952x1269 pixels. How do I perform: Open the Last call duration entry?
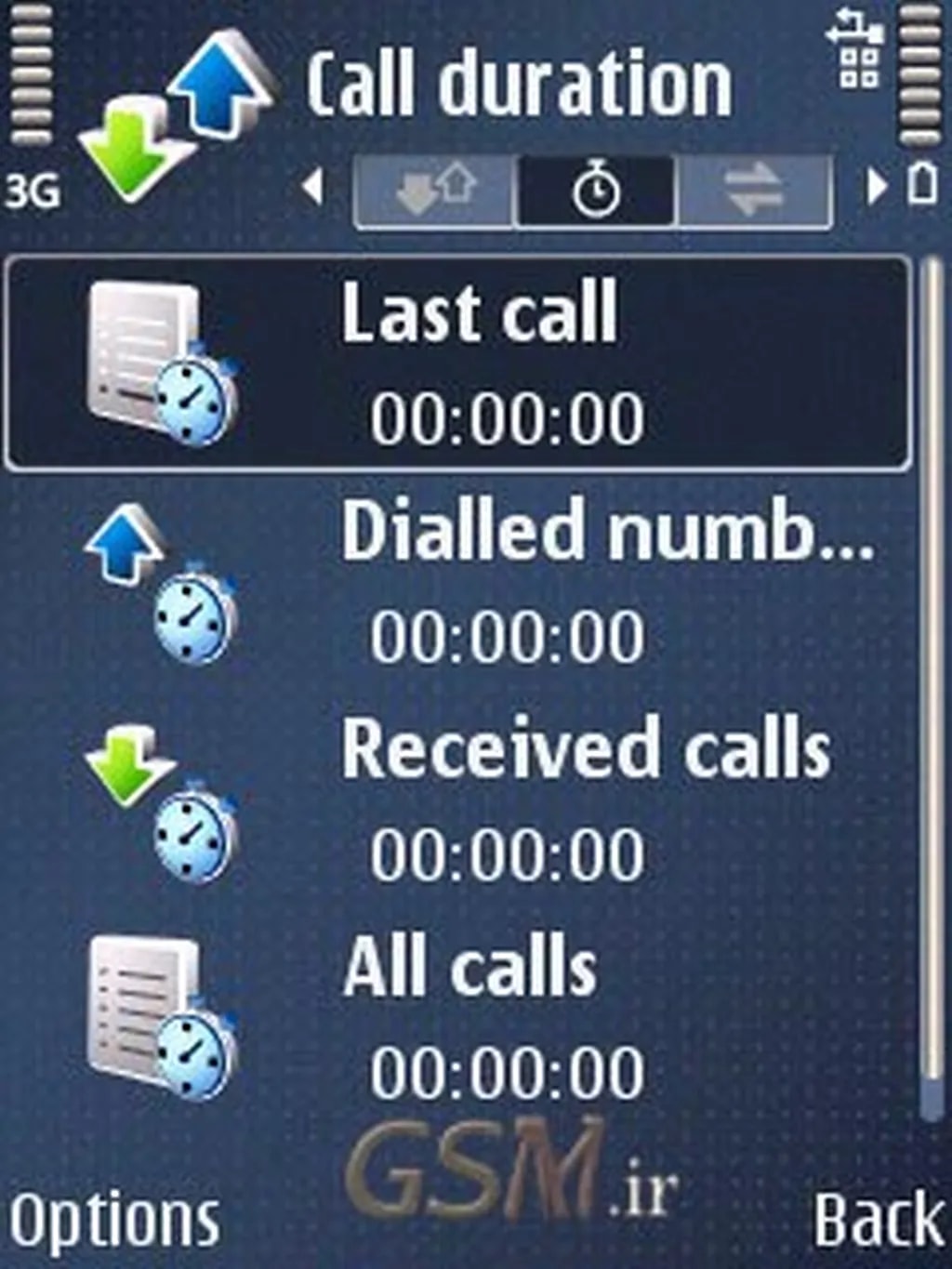coord(457,364)
